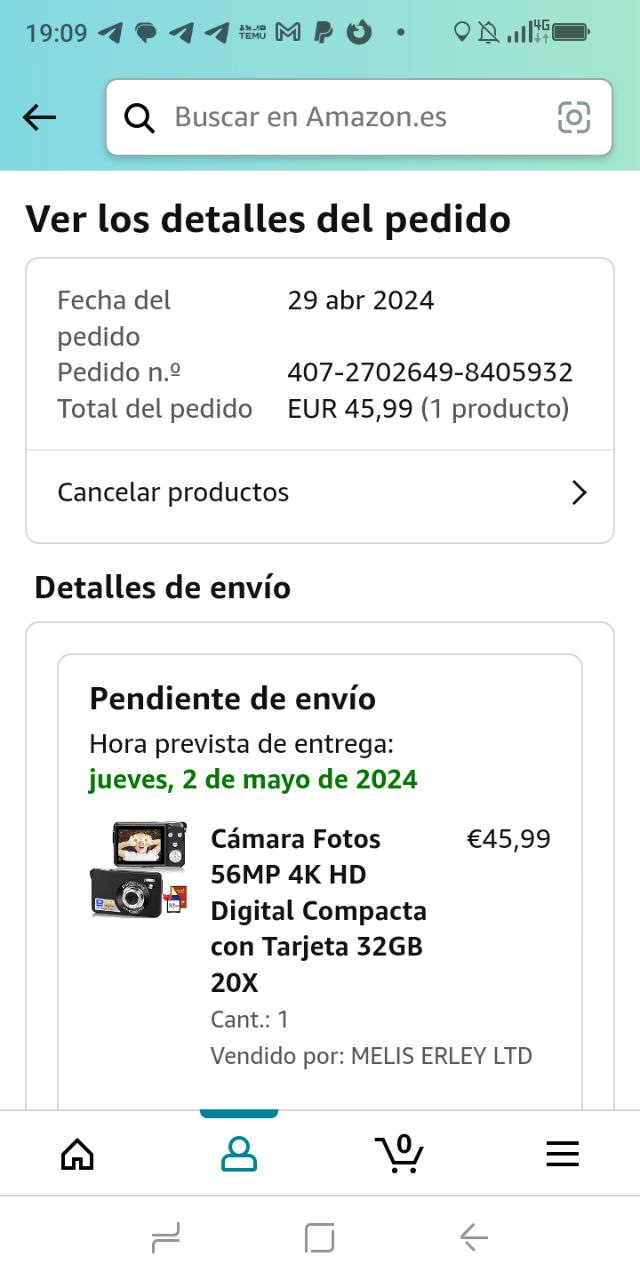640x1280 pixels.
Task: Tap the system home button
Action: (319, 1239)
